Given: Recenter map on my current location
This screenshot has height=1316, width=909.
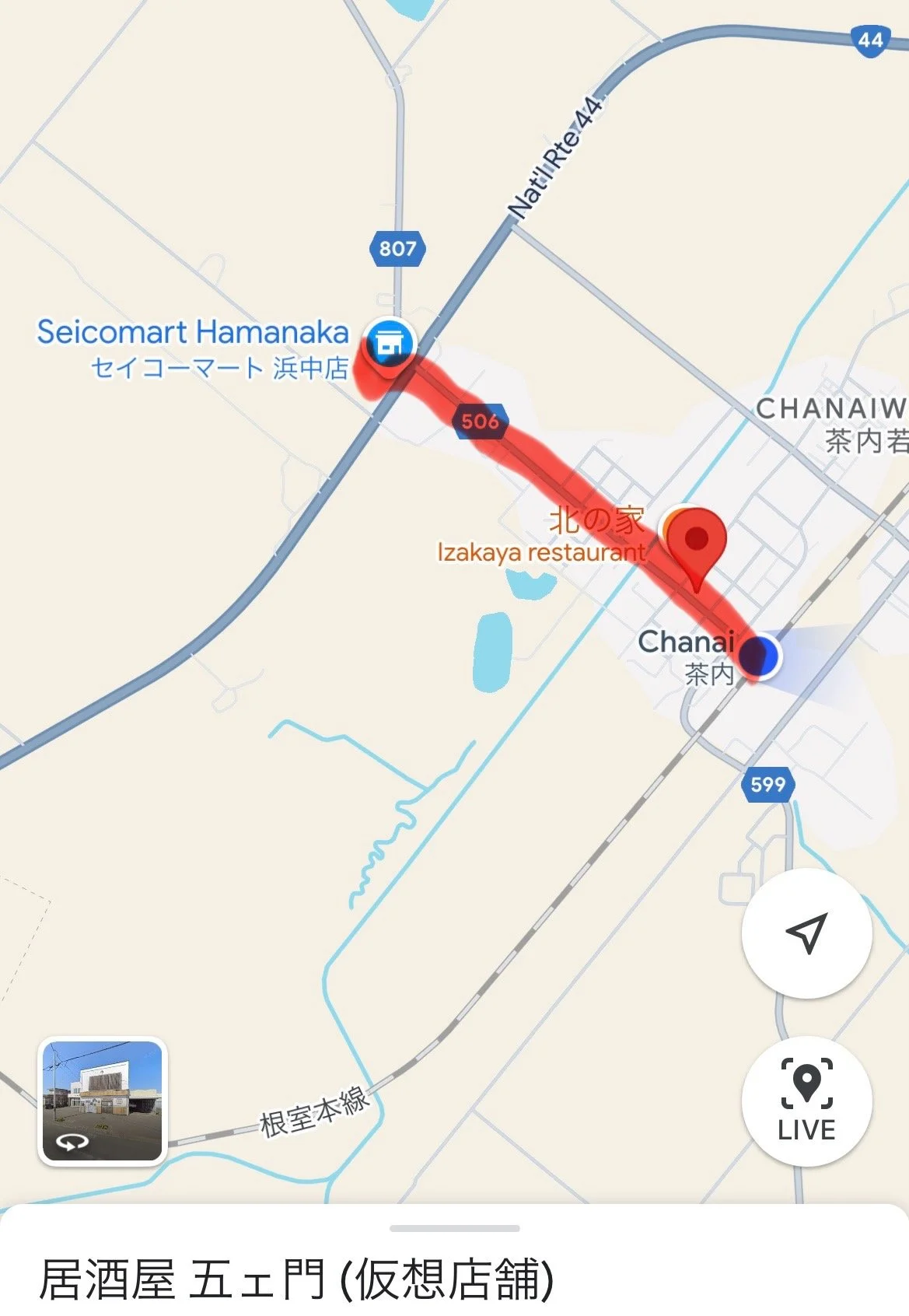Looking at the screenshot, I should 806,933.
